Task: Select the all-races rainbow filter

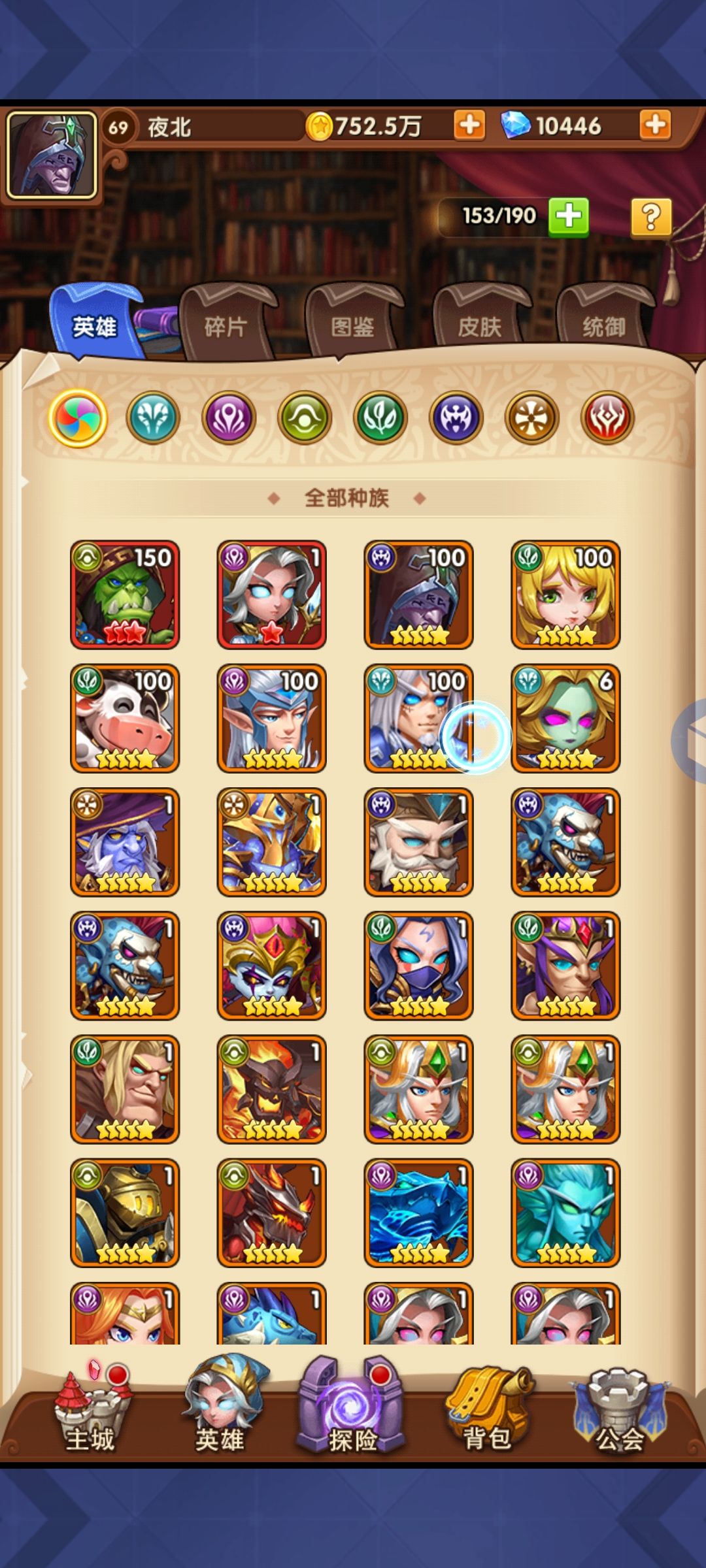Action: [x=78, y=417]
